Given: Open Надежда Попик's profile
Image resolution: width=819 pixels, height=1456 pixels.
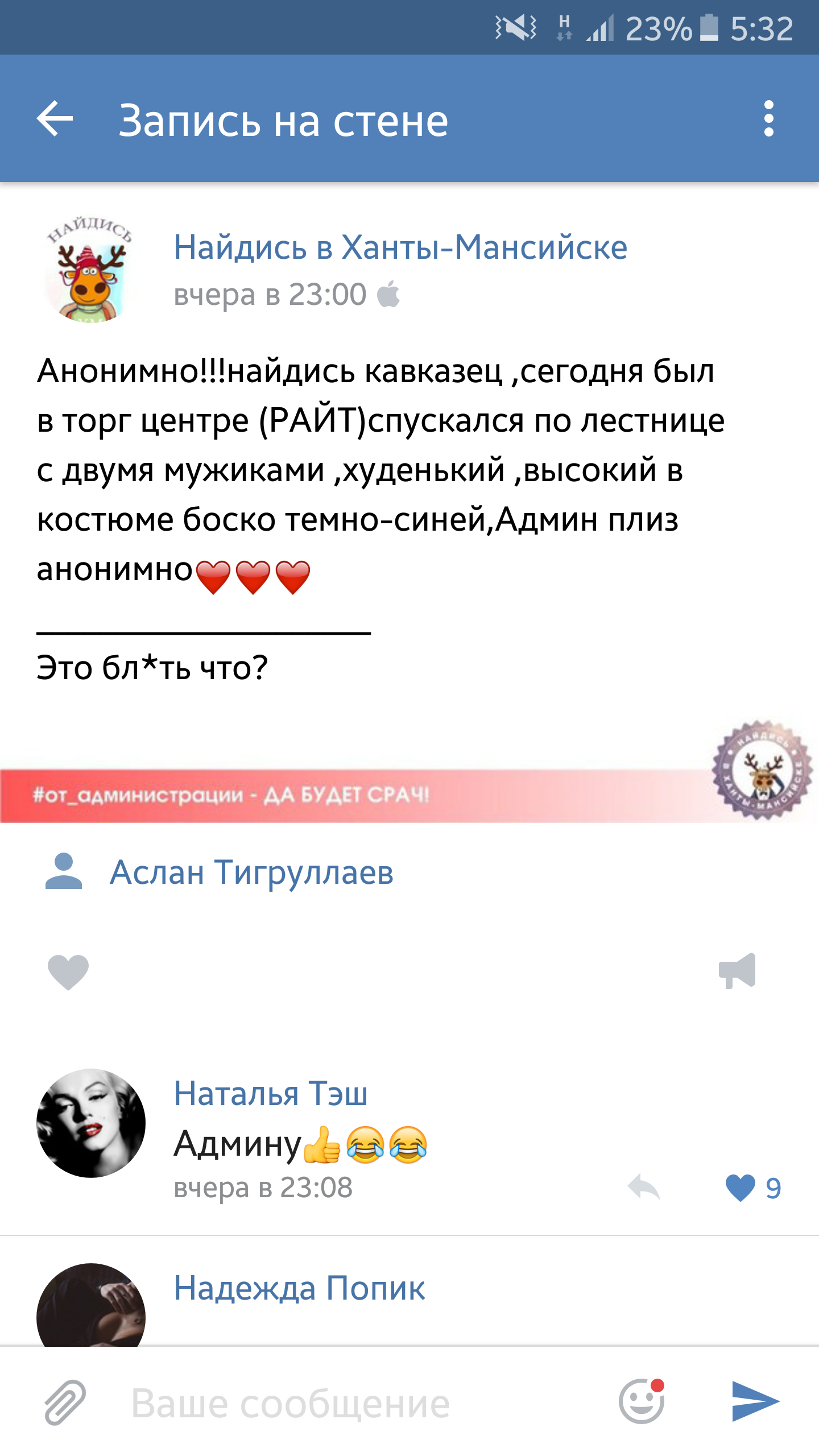Looking at the screenshot, I should pos(299,1288).
